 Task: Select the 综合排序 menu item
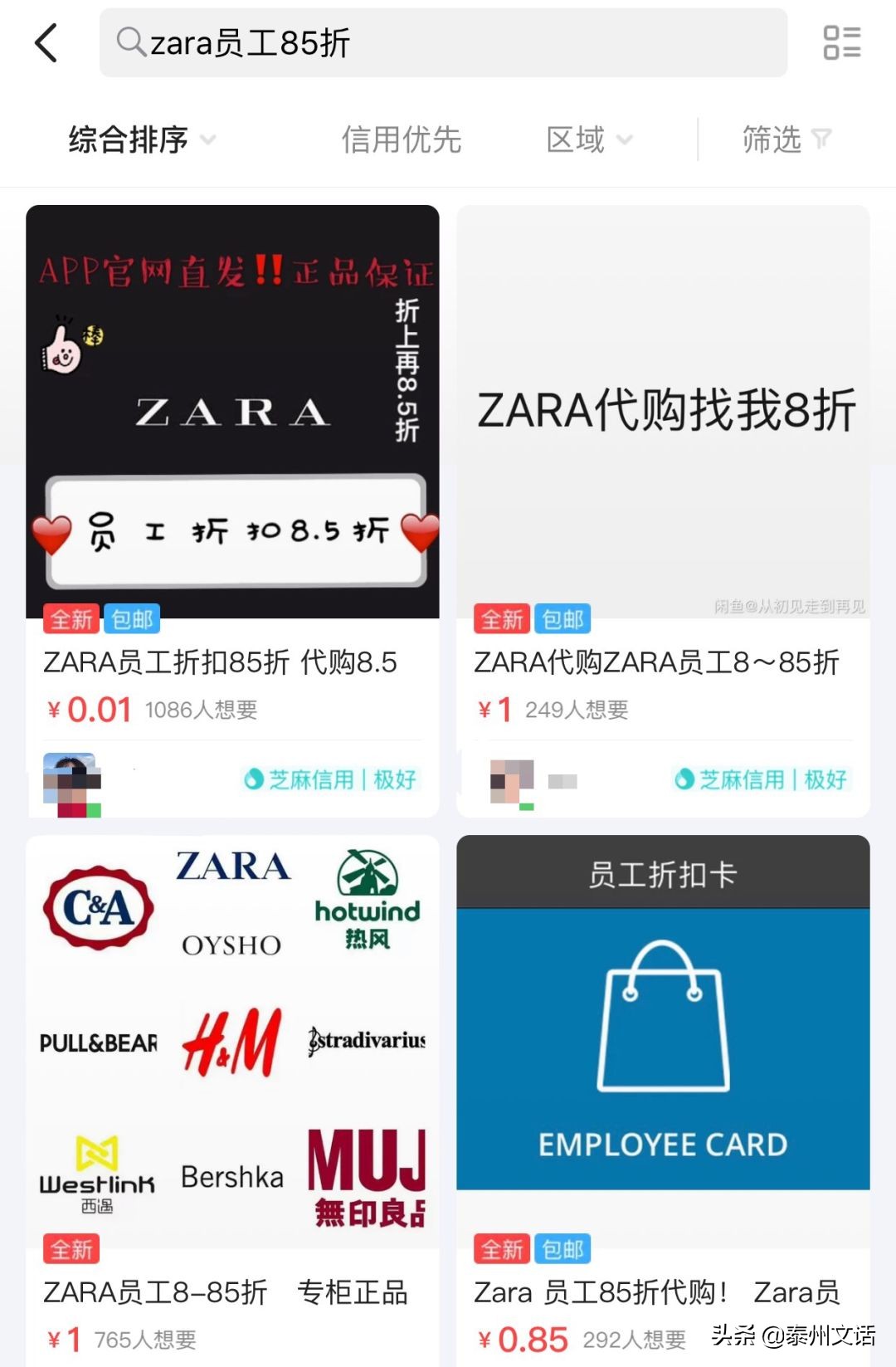[129, 139]
